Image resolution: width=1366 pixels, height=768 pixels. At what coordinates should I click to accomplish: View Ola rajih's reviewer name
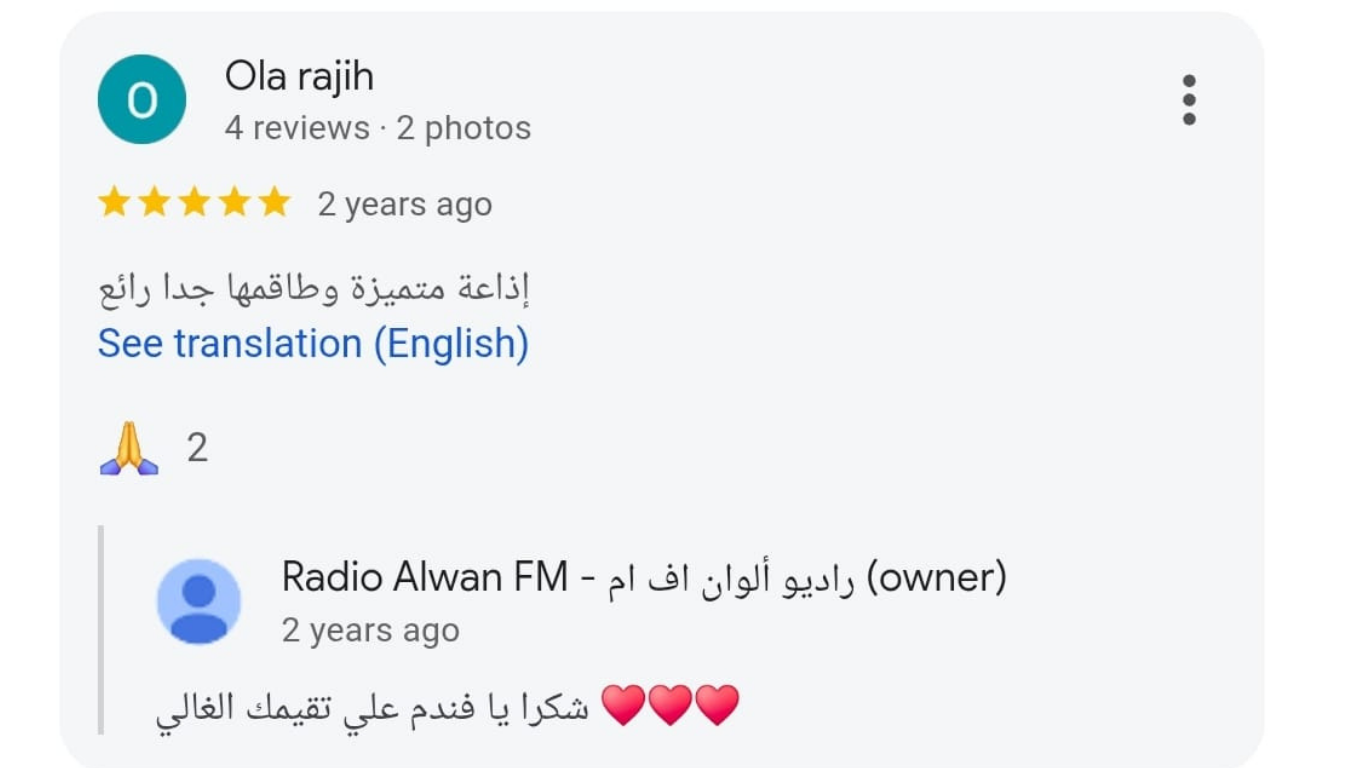coord(299,77)
